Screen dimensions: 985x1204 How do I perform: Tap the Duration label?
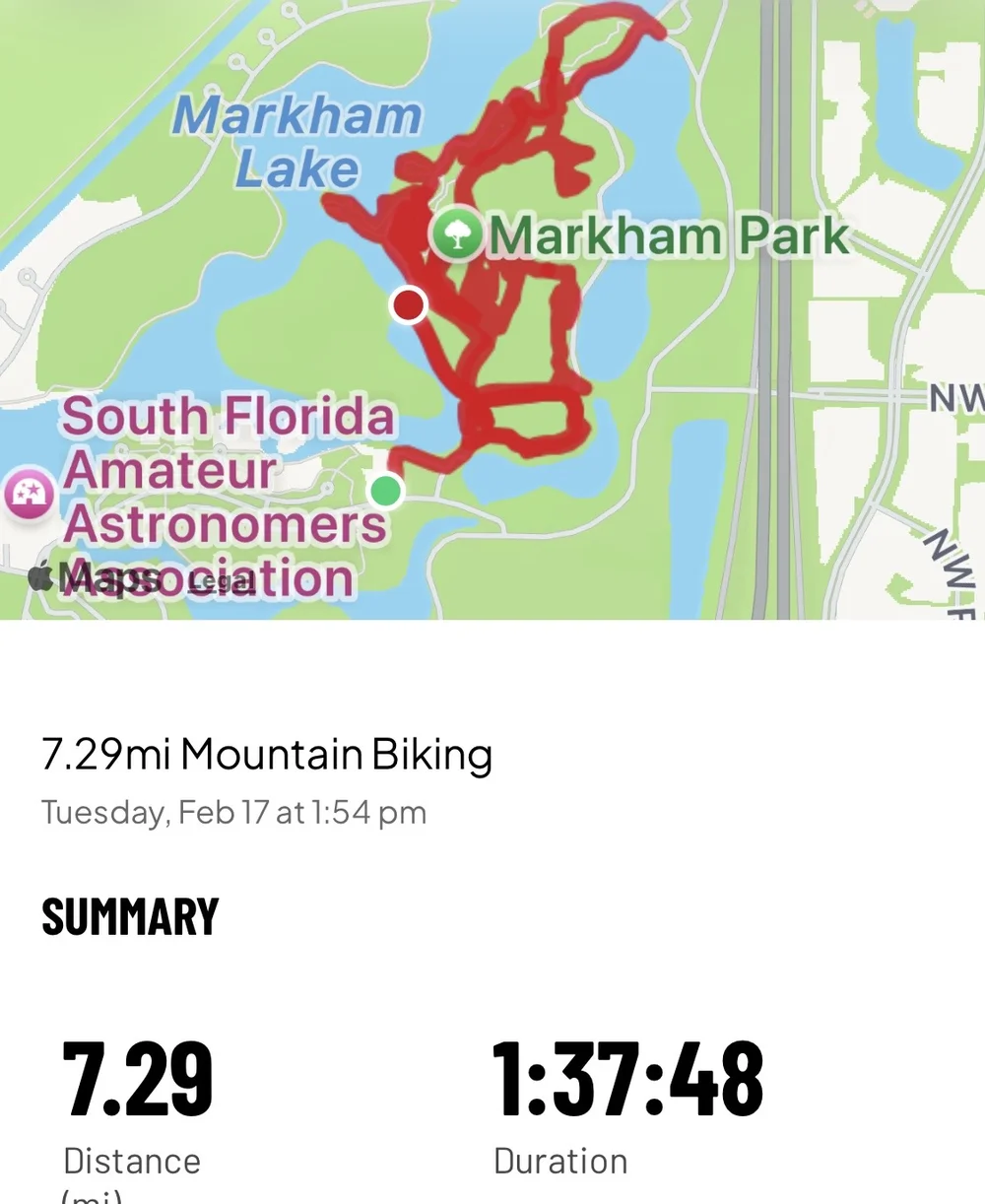point(559,1161)
